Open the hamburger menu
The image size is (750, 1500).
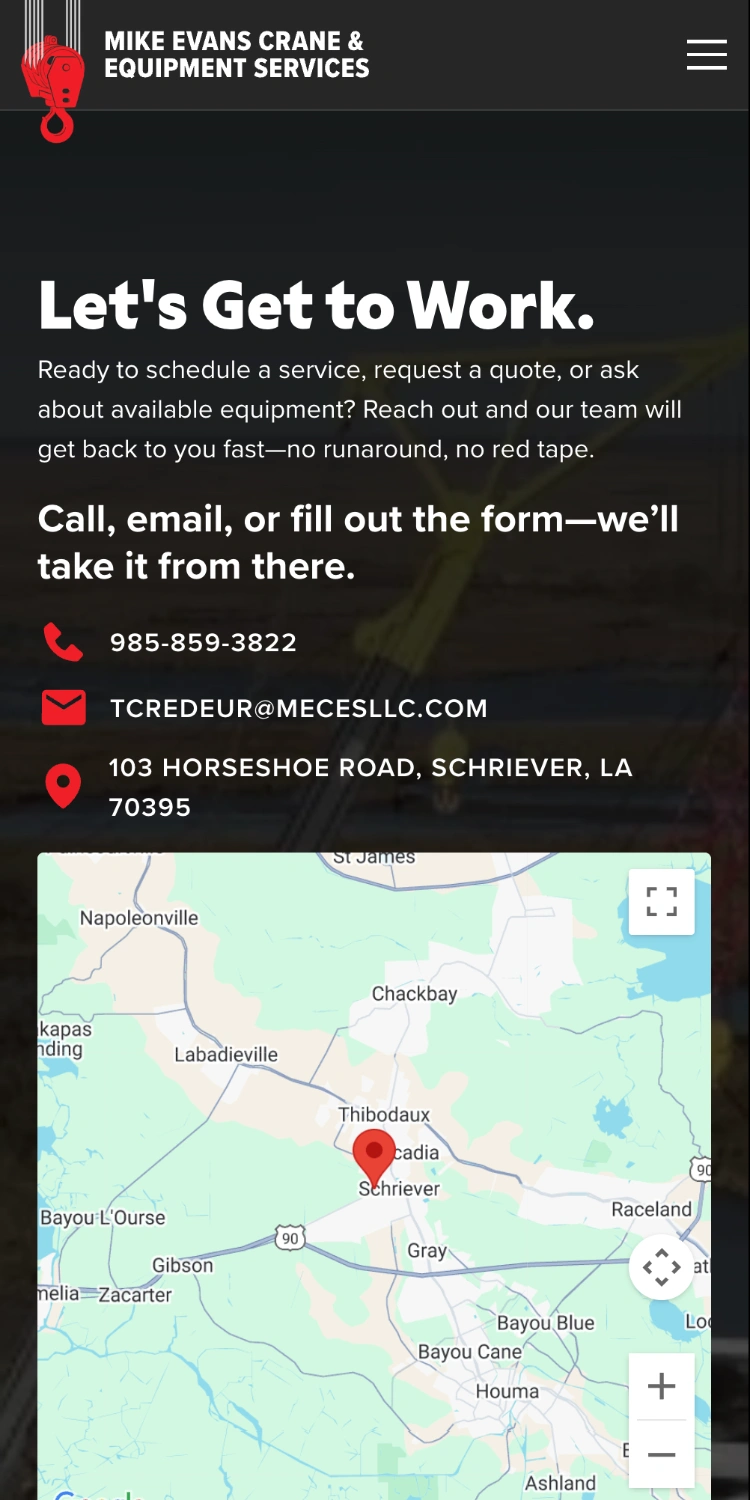707,54
